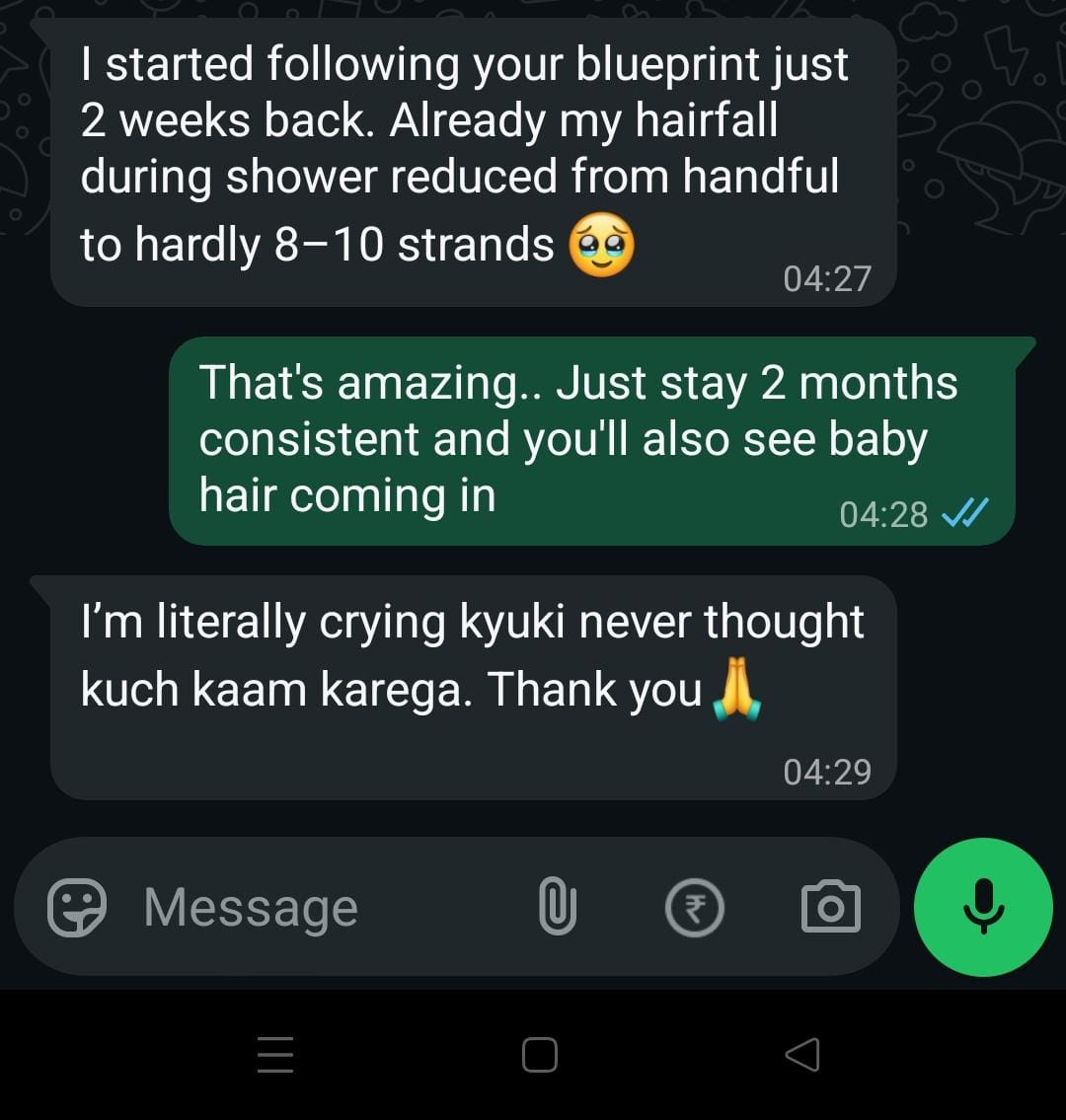1066x1120 pixels.
Task: Open the camera from the message bar
Action: [x=830, y=907]
